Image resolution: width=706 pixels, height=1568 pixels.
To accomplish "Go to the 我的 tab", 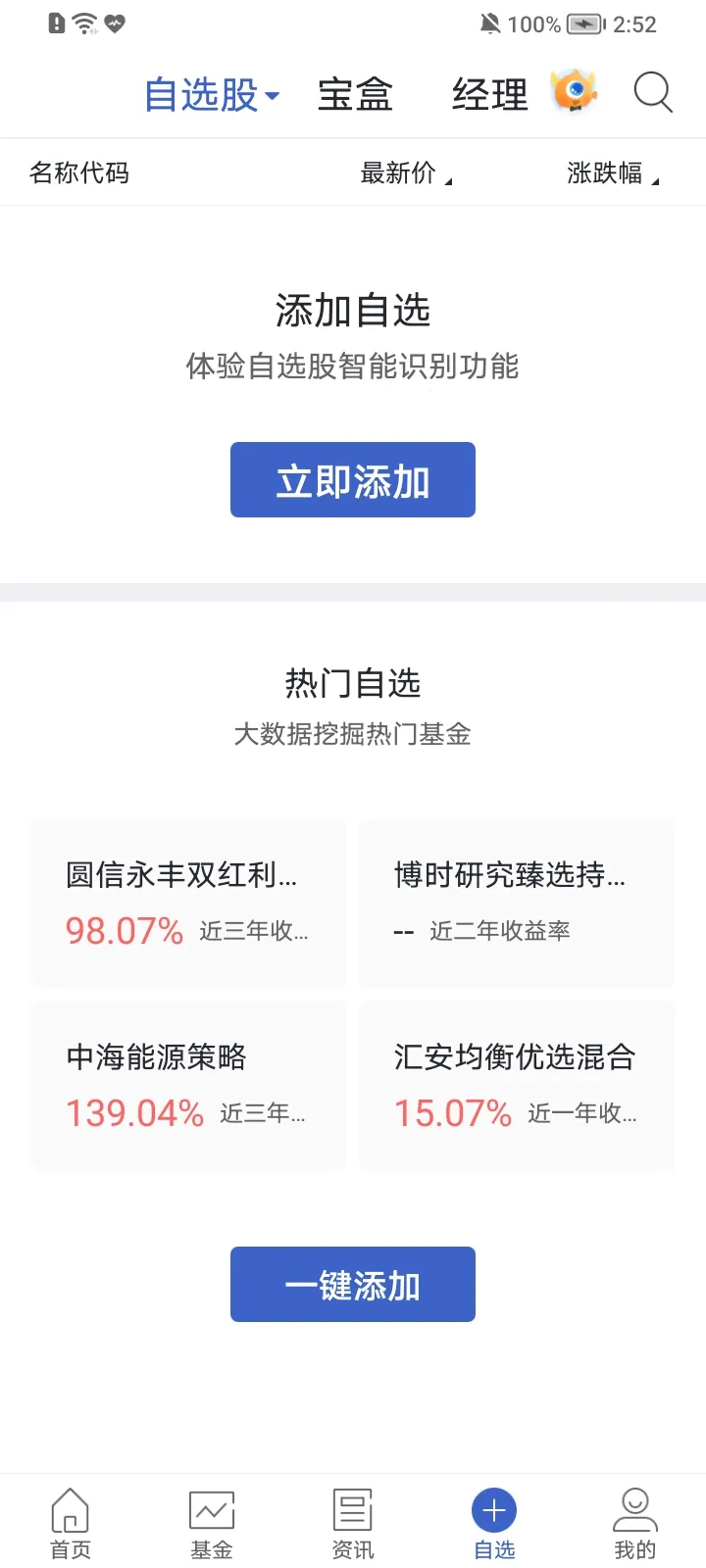I will click(x=635, y=1522).
